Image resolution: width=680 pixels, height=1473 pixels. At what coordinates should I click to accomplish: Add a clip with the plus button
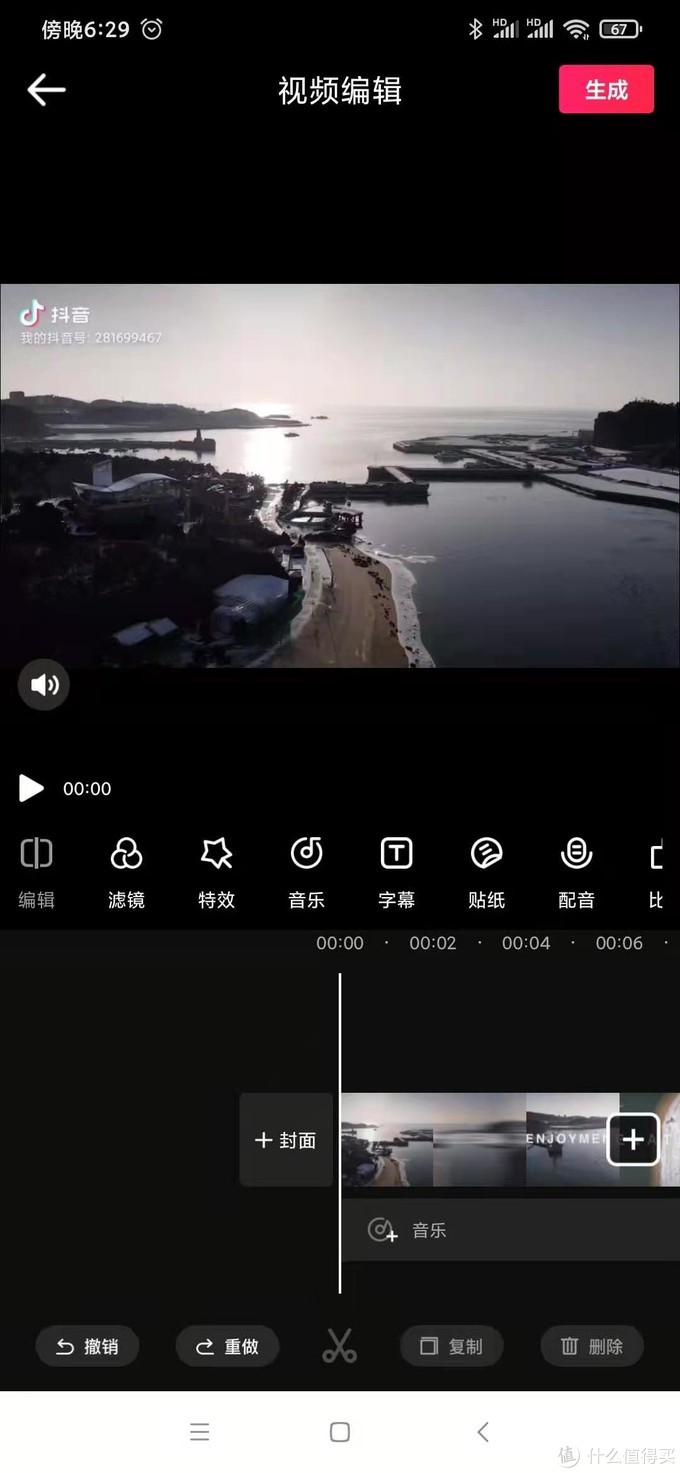[633, 1140]
